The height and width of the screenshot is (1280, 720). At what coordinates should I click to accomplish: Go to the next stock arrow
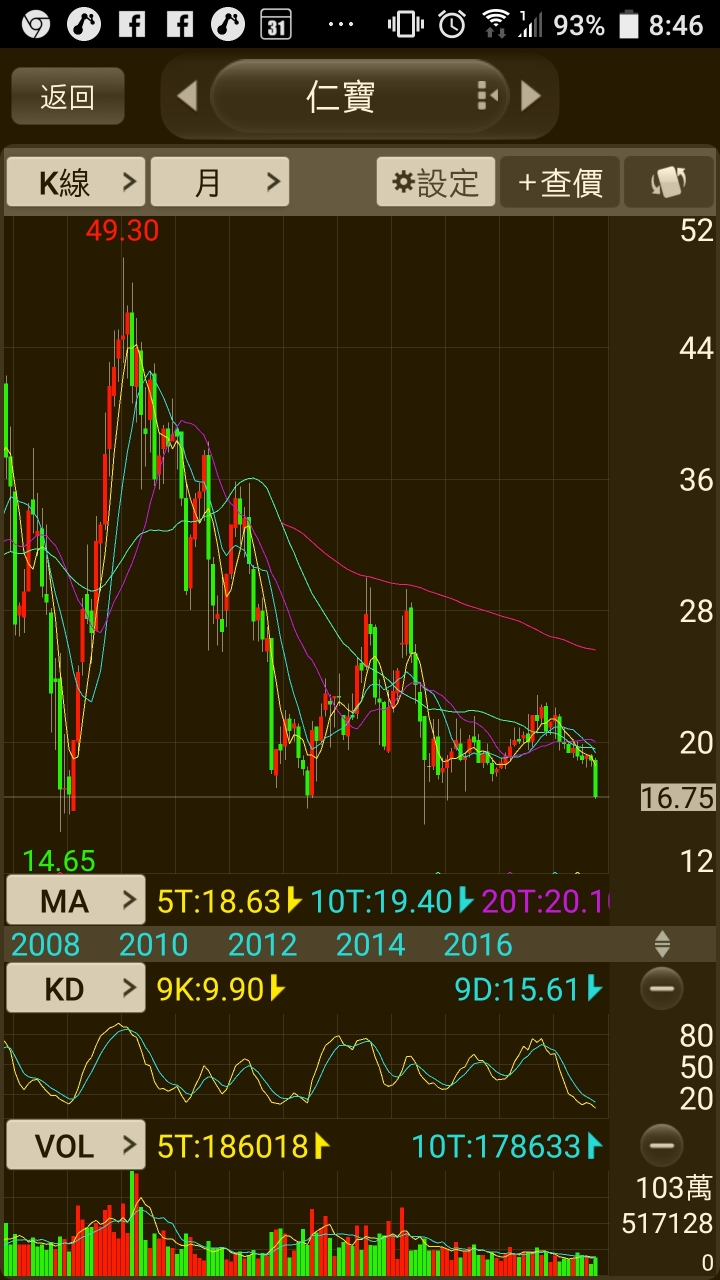pyautogui.click(x=531, y=96)
